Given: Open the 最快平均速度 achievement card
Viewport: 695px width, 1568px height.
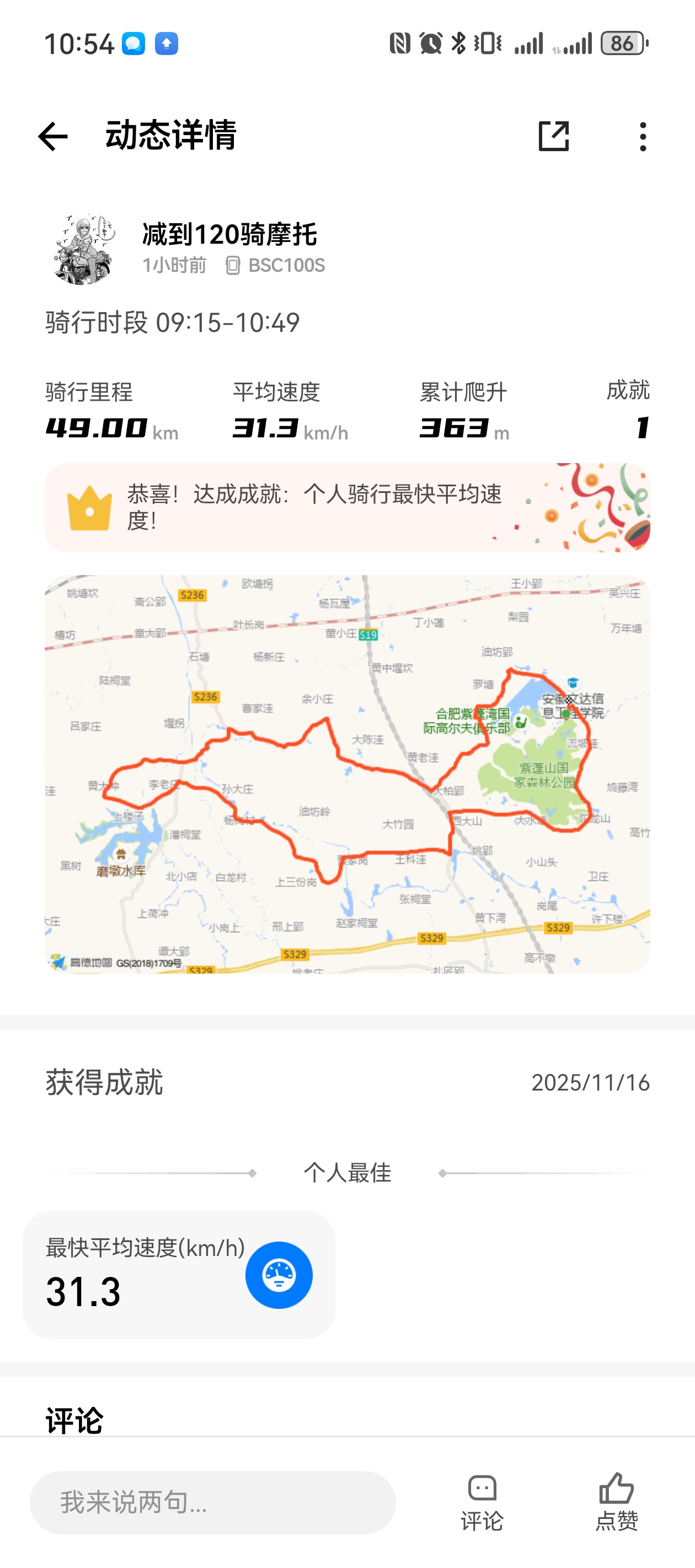Looking at the screenshot, I should tap(179, 1274).
